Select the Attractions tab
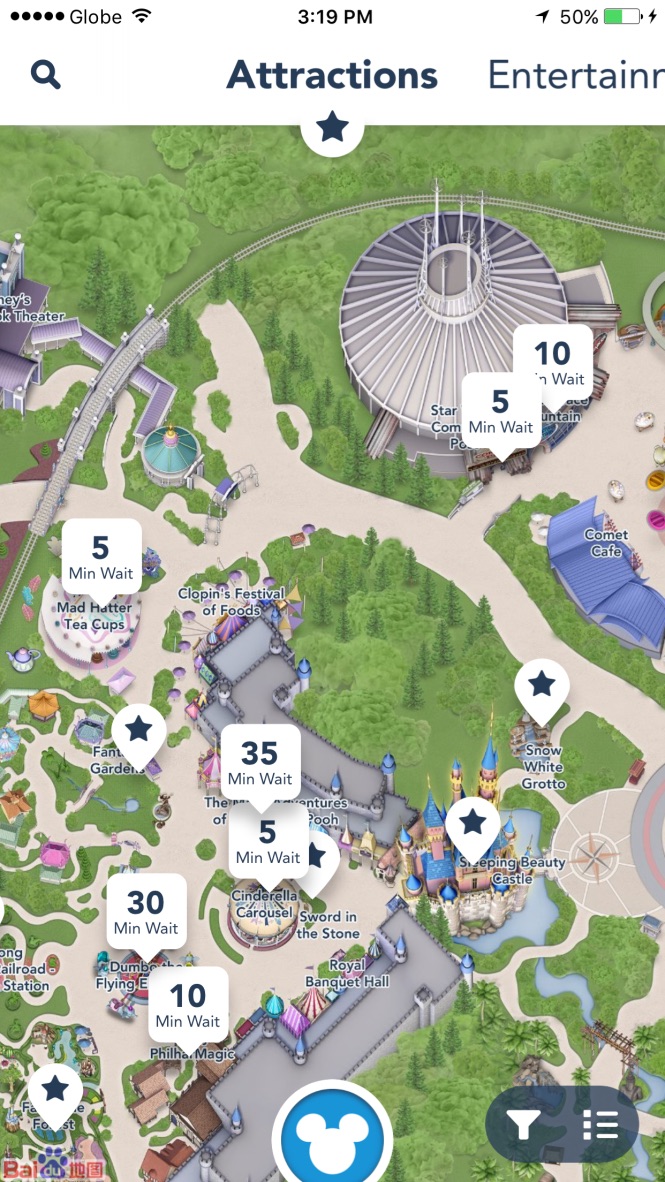Image resolution: width=665 pixels, height=1182 pixels. (332, 75)
